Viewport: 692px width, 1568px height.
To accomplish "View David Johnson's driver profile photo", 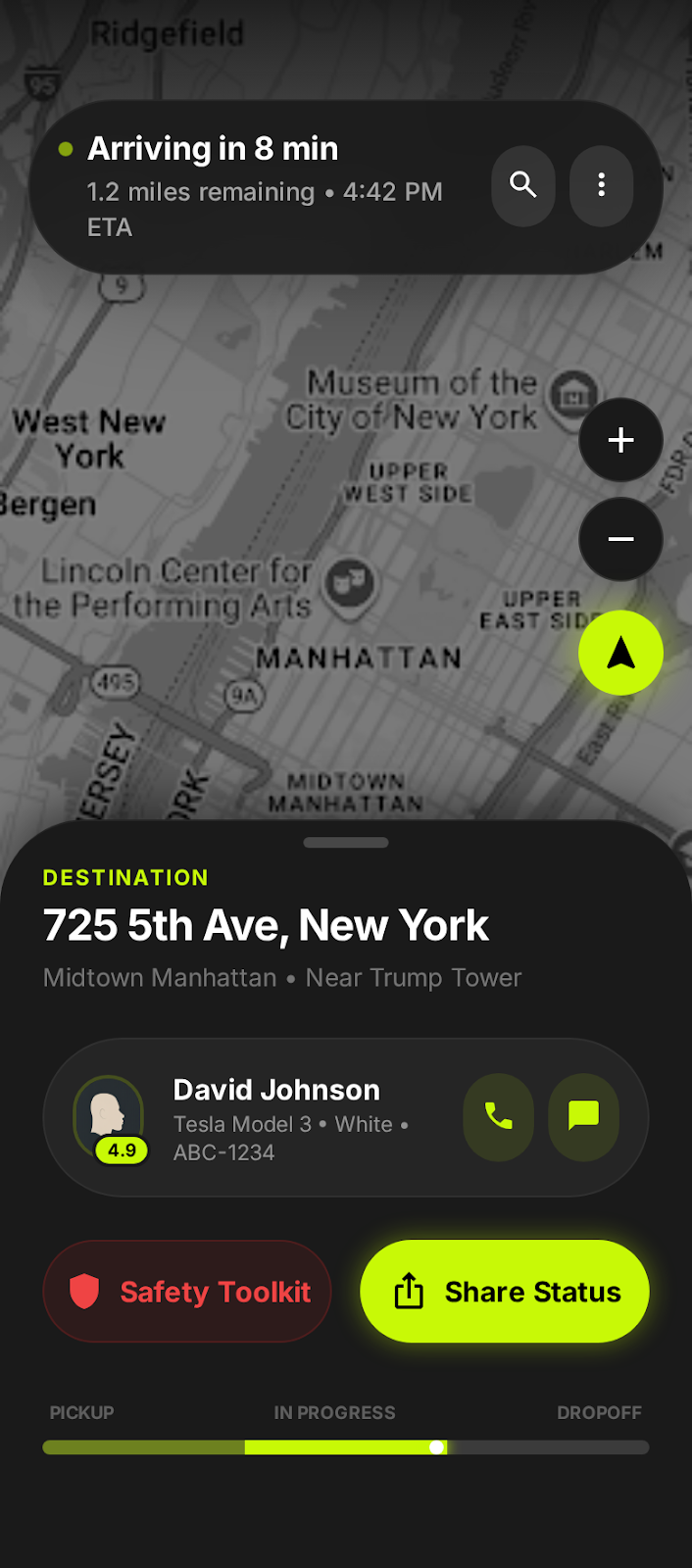I will click(108, 1113).
